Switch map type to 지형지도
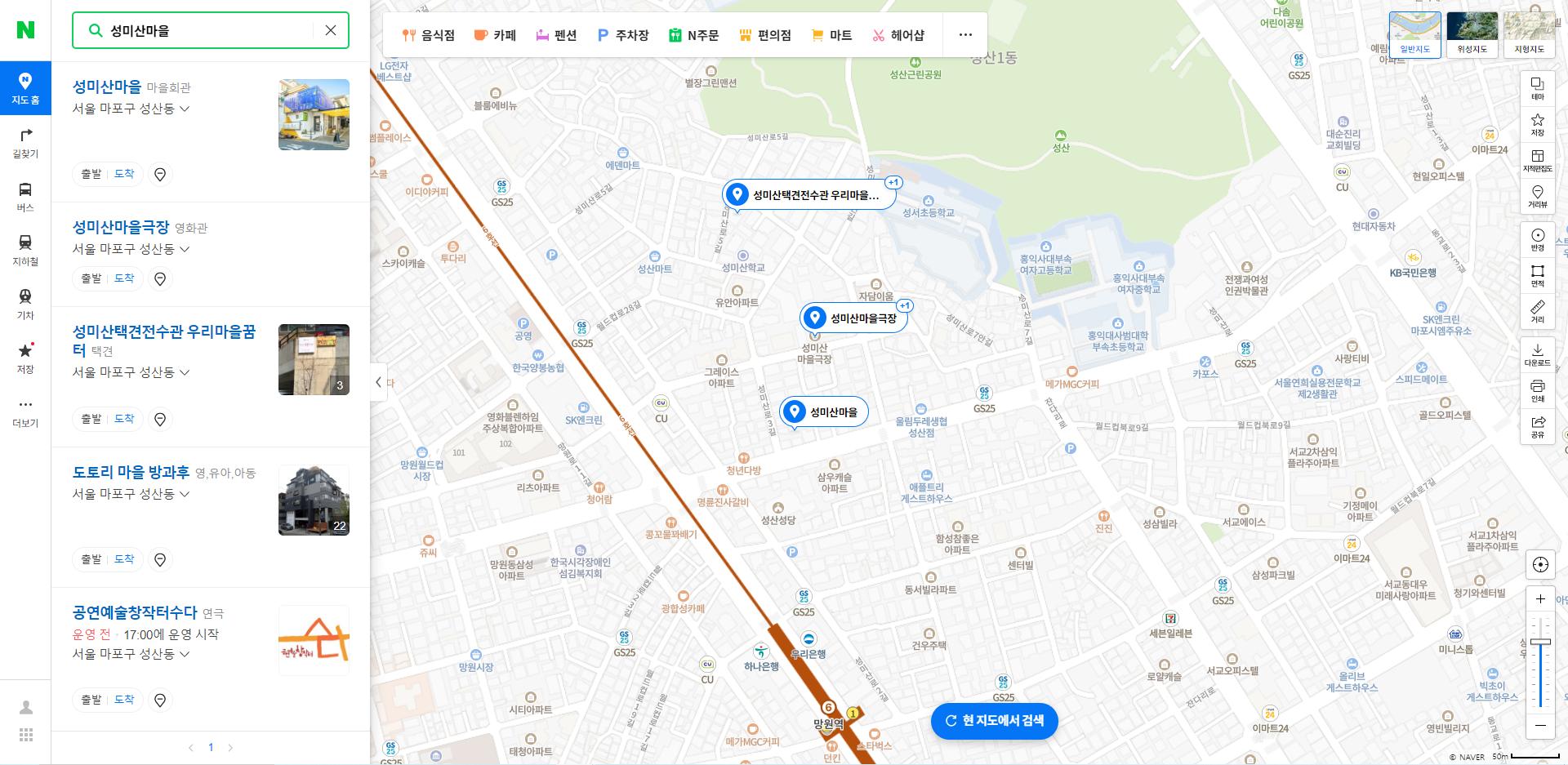The width and height of the screenshot is (1568, 765). pos(1529,33)
